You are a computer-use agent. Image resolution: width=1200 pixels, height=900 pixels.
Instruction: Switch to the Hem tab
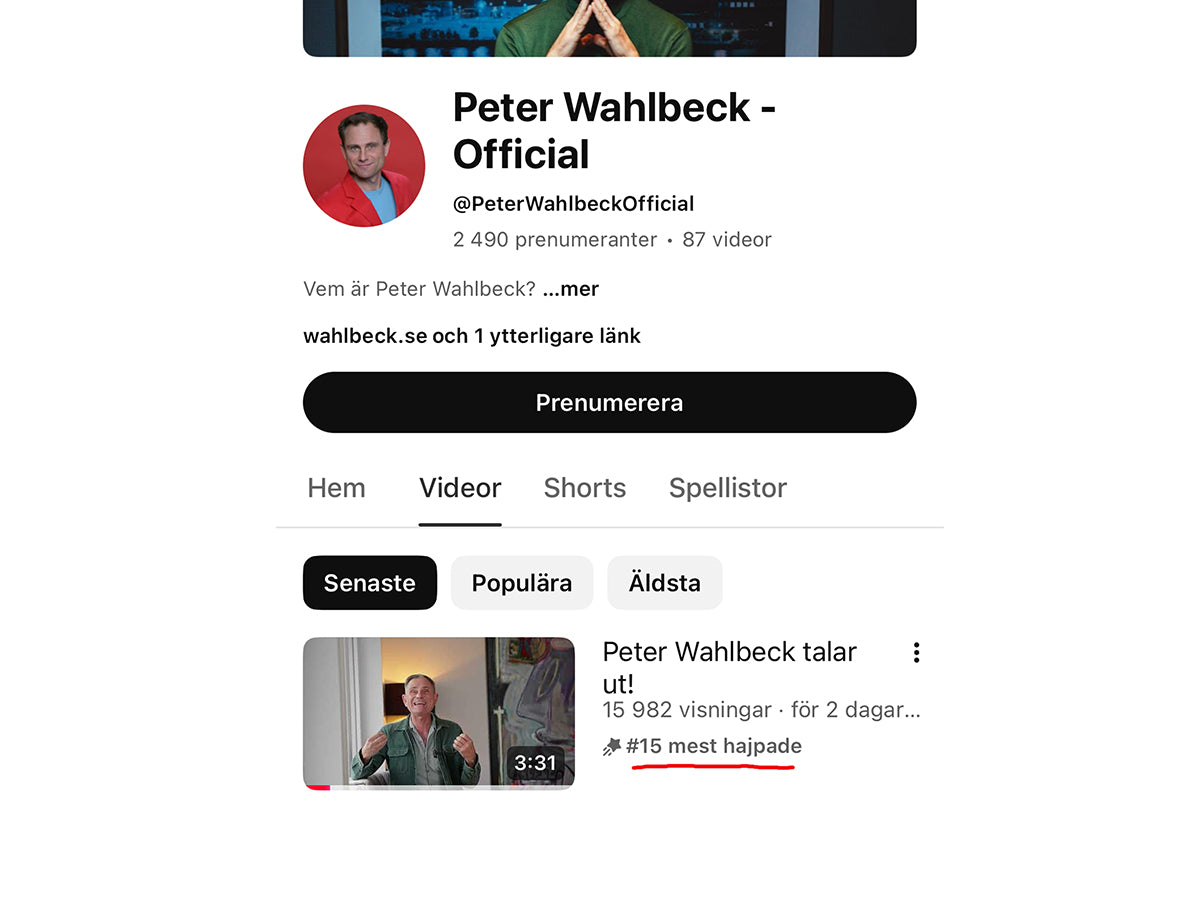pyautogui.click(x=336, y=488)
